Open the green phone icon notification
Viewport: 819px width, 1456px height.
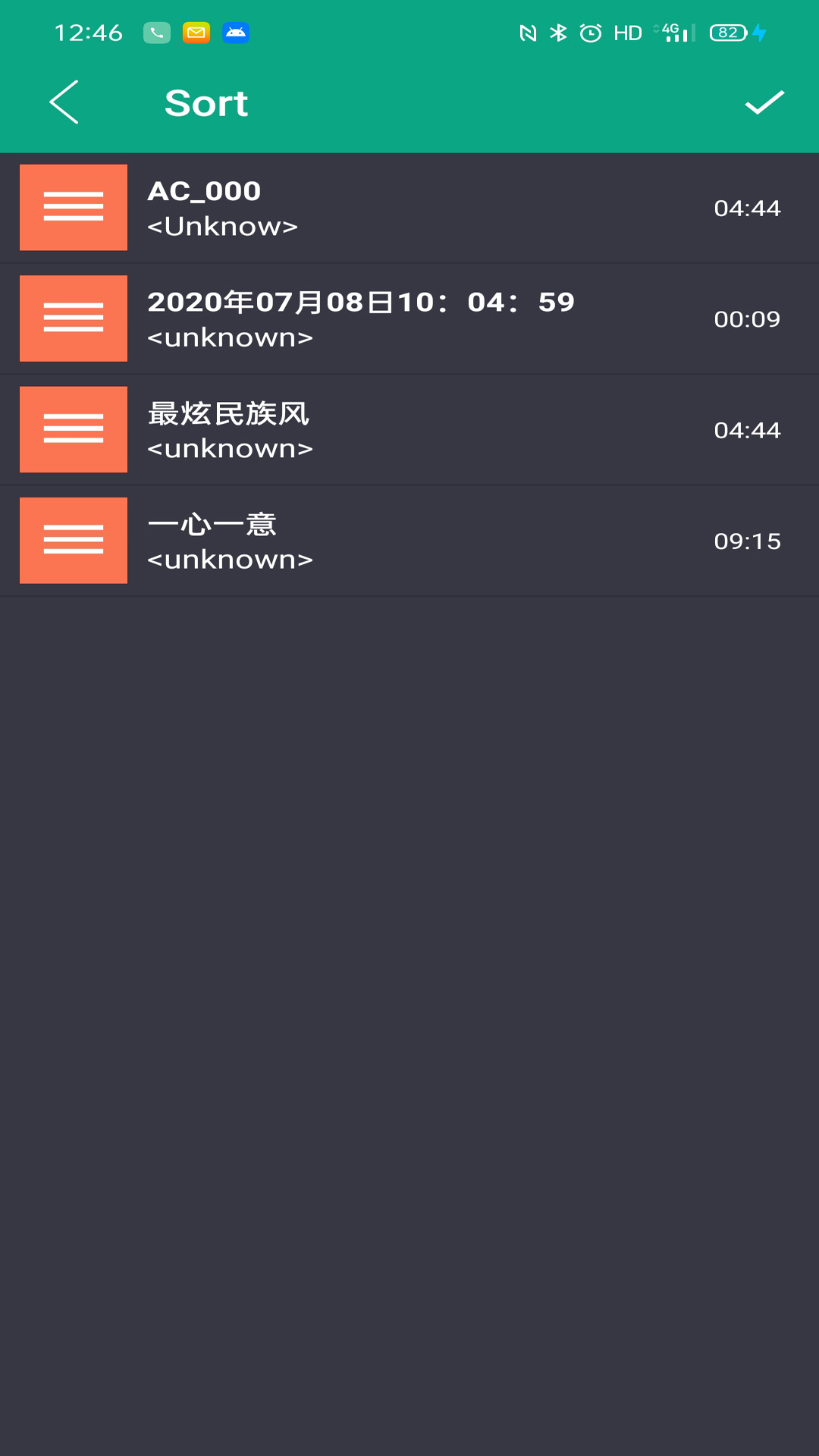tap(156, 33)
